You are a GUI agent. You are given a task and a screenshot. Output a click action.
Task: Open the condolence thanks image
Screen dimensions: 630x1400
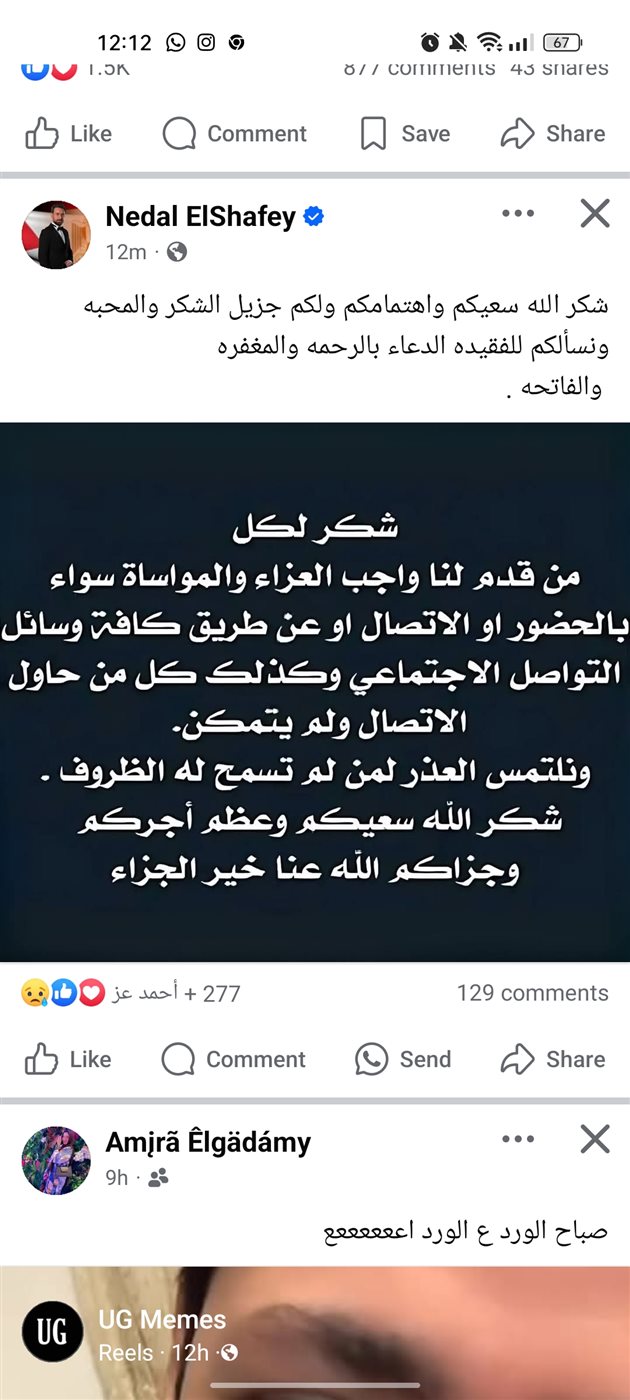click(315, 690)
